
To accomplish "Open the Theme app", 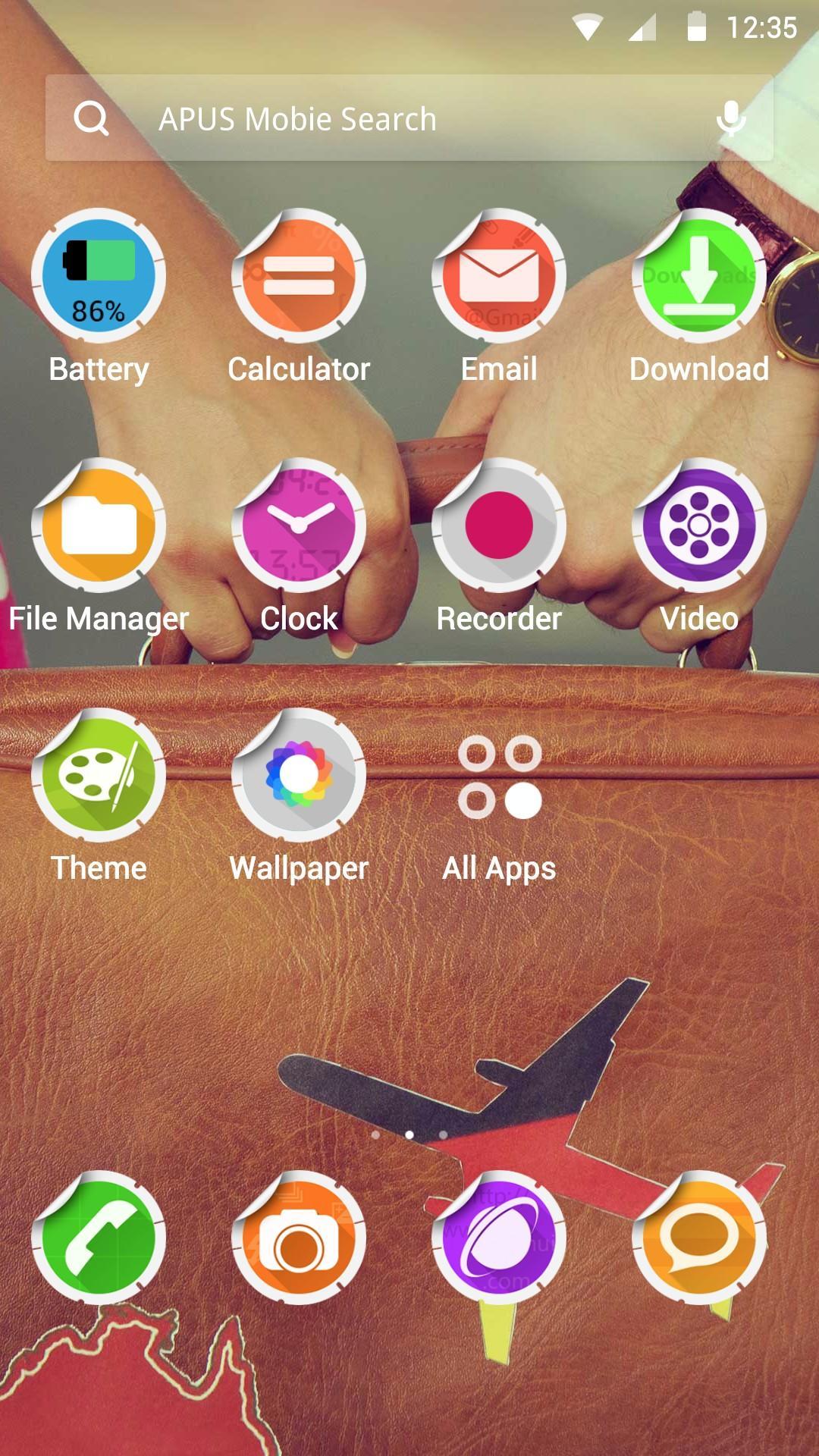I will coord(97,775).
